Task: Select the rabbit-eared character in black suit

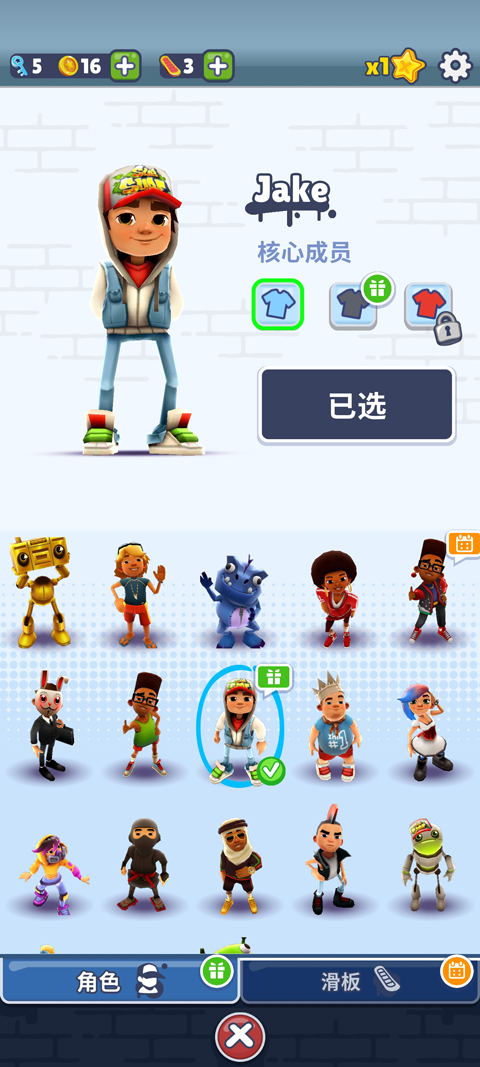Action: point(47,725)
